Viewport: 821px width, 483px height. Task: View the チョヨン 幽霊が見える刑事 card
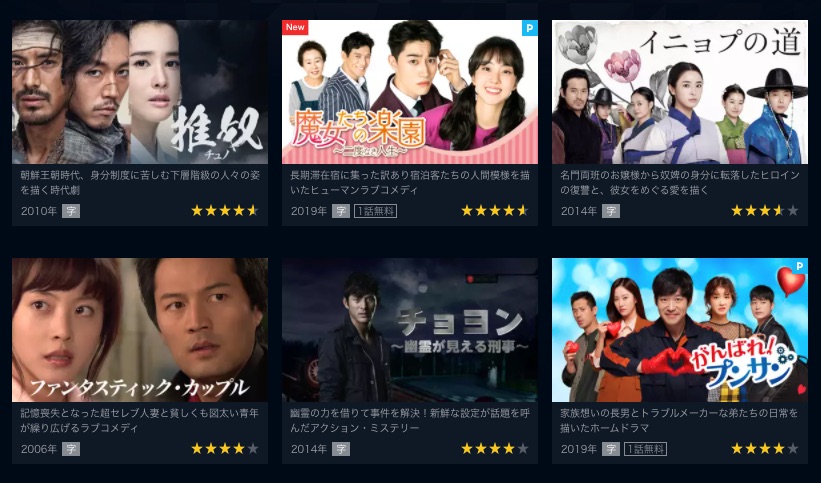click(409, 330)
